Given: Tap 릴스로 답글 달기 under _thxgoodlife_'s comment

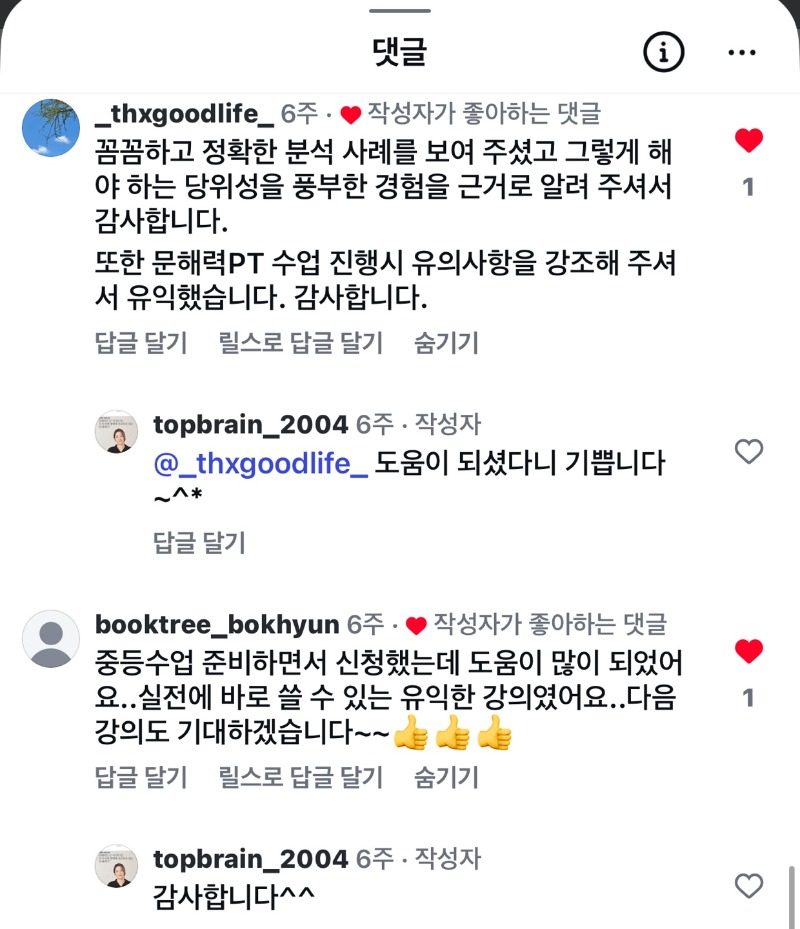Looking at the screenshot, I should click(300, 343).
